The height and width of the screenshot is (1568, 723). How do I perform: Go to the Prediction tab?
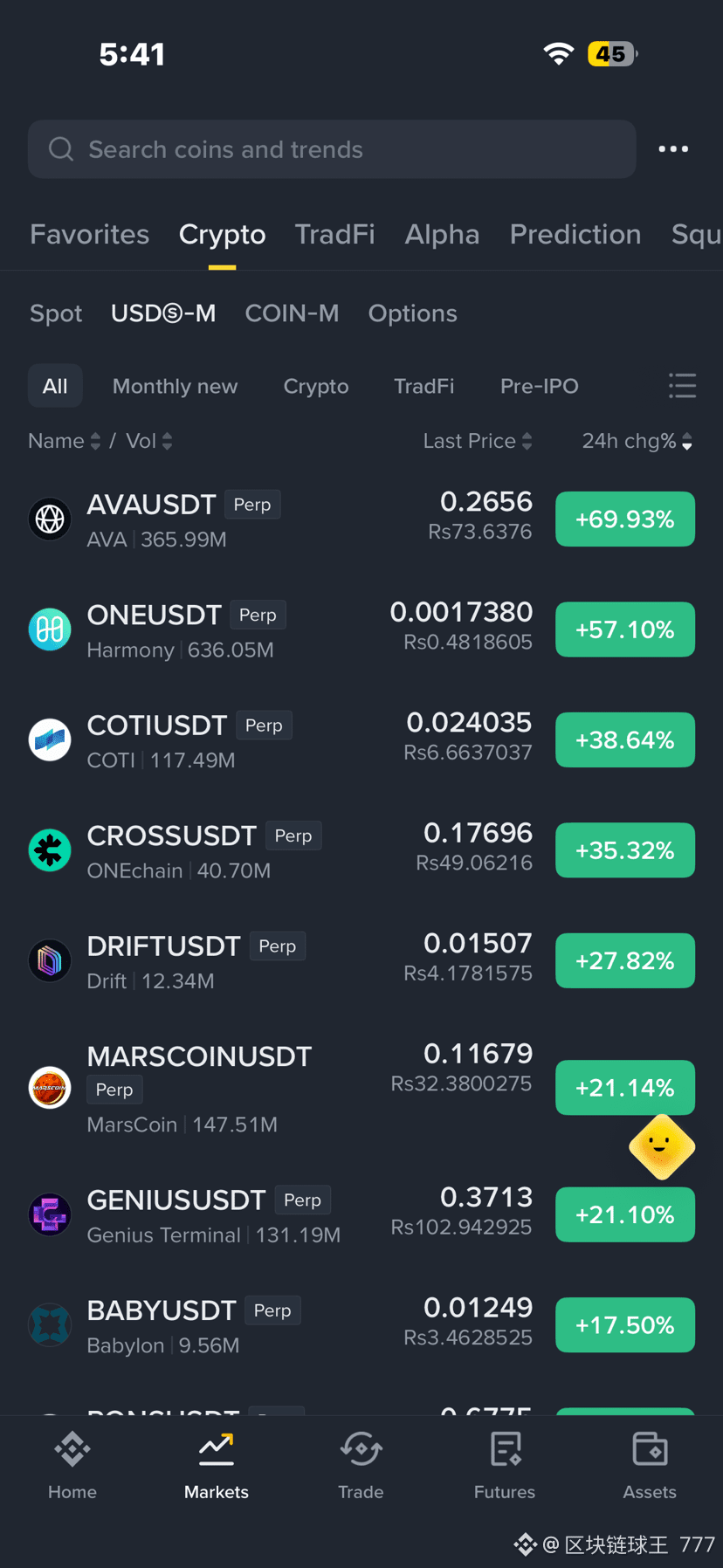pos(575,234)
